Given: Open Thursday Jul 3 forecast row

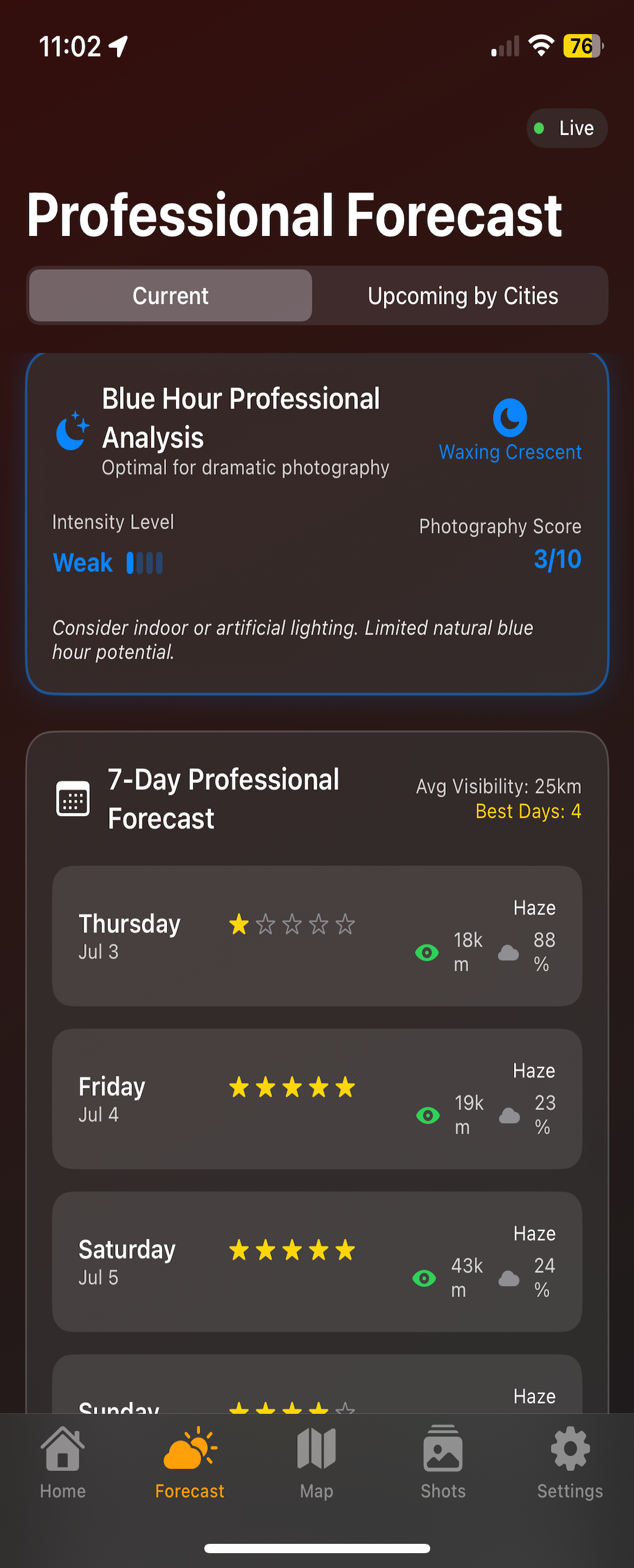Looking at the screenshot, I should click(x=317, y=936).
